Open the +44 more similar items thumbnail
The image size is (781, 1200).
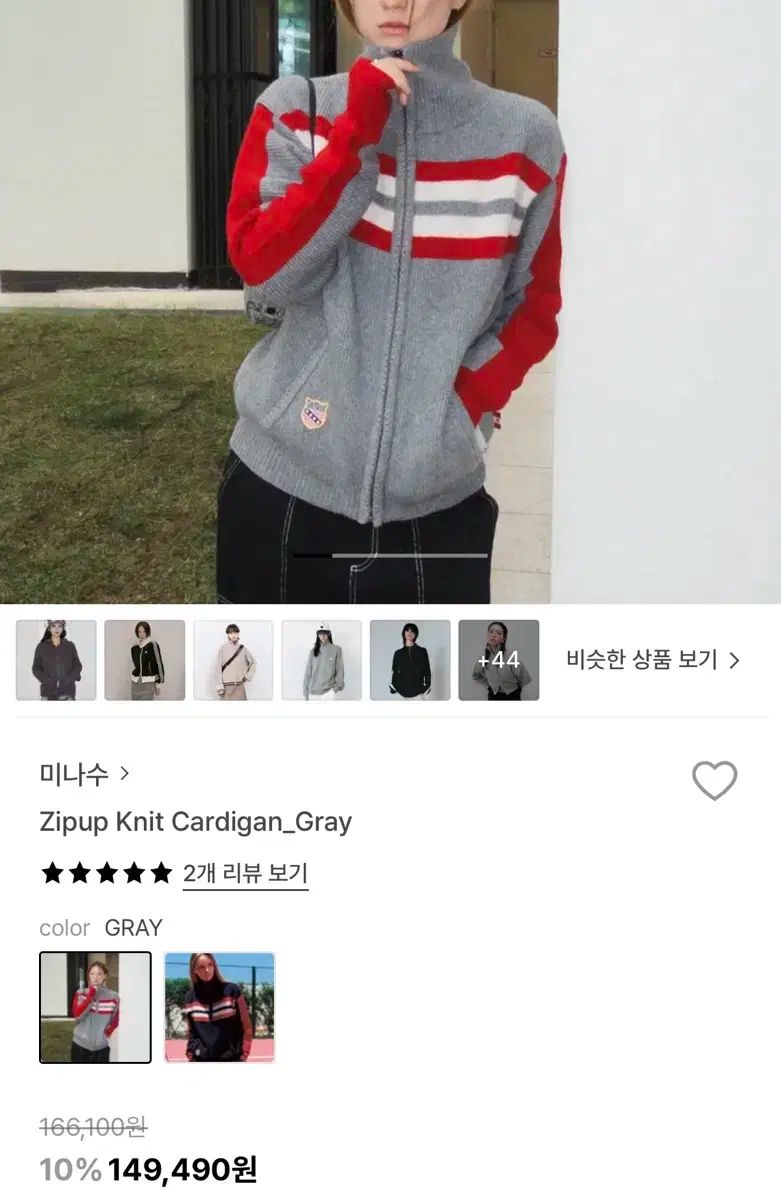click(498, 660)
